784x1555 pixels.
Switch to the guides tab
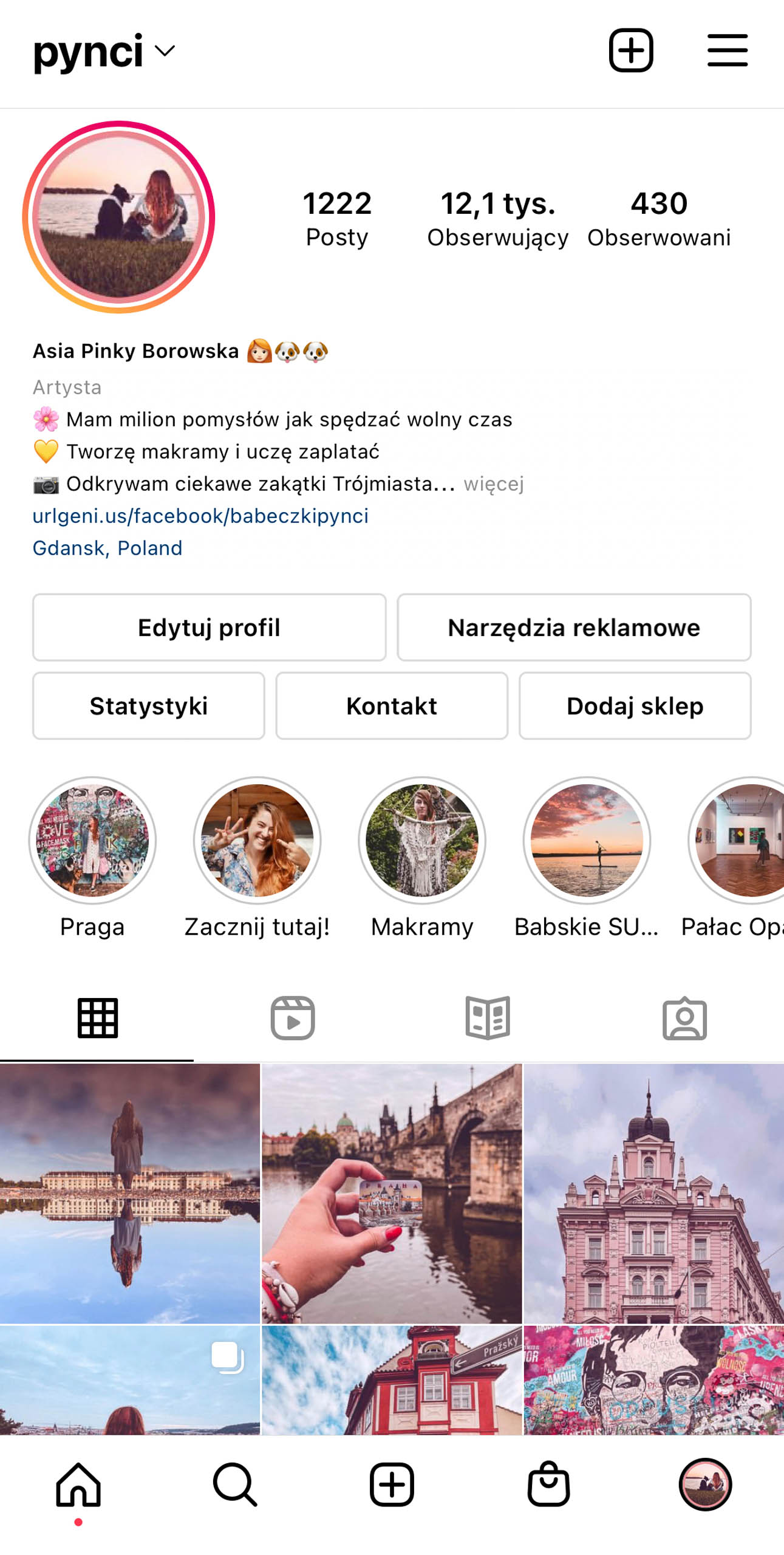click(x=488, y=1017)
